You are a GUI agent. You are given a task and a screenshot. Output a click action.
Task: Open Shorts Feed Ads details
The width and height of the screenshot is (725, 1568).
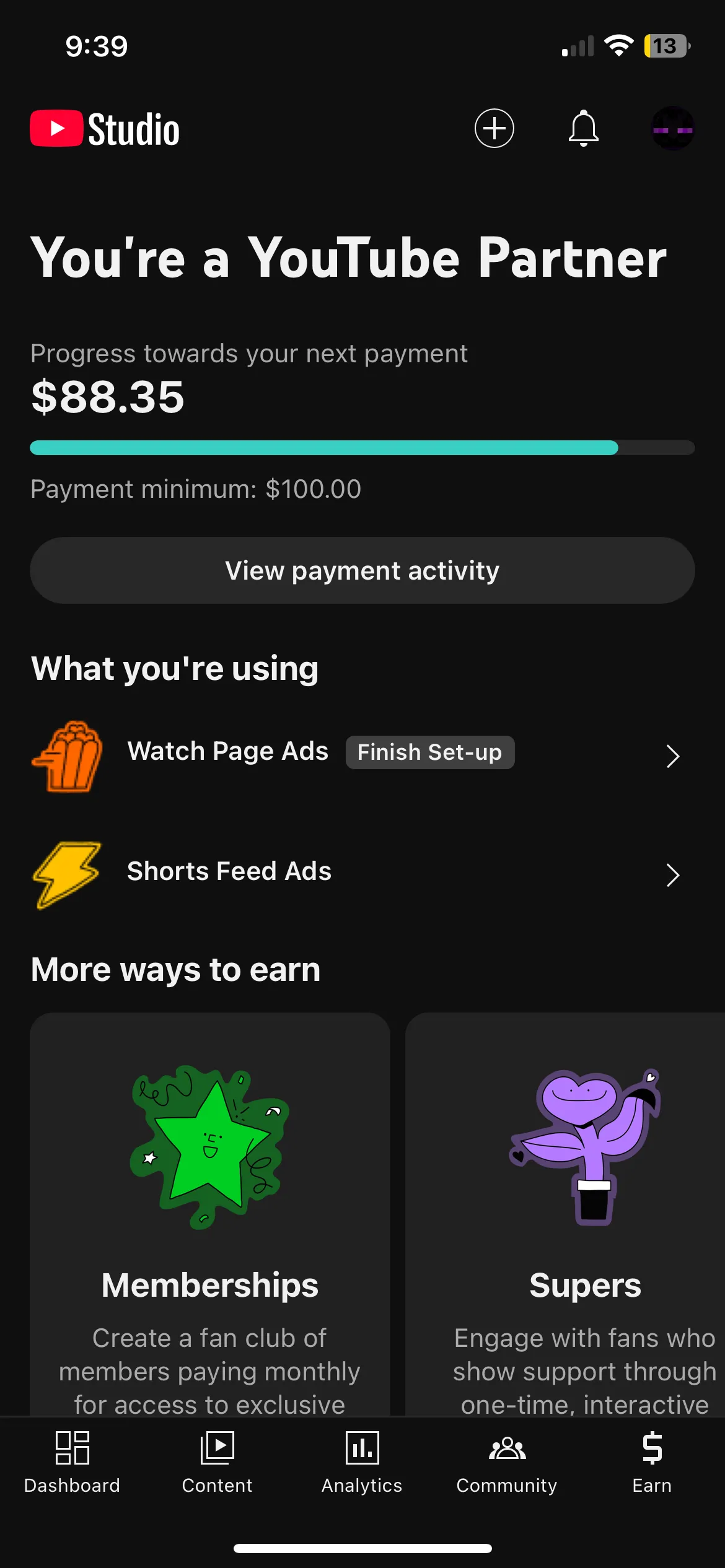tap(356, 873)
